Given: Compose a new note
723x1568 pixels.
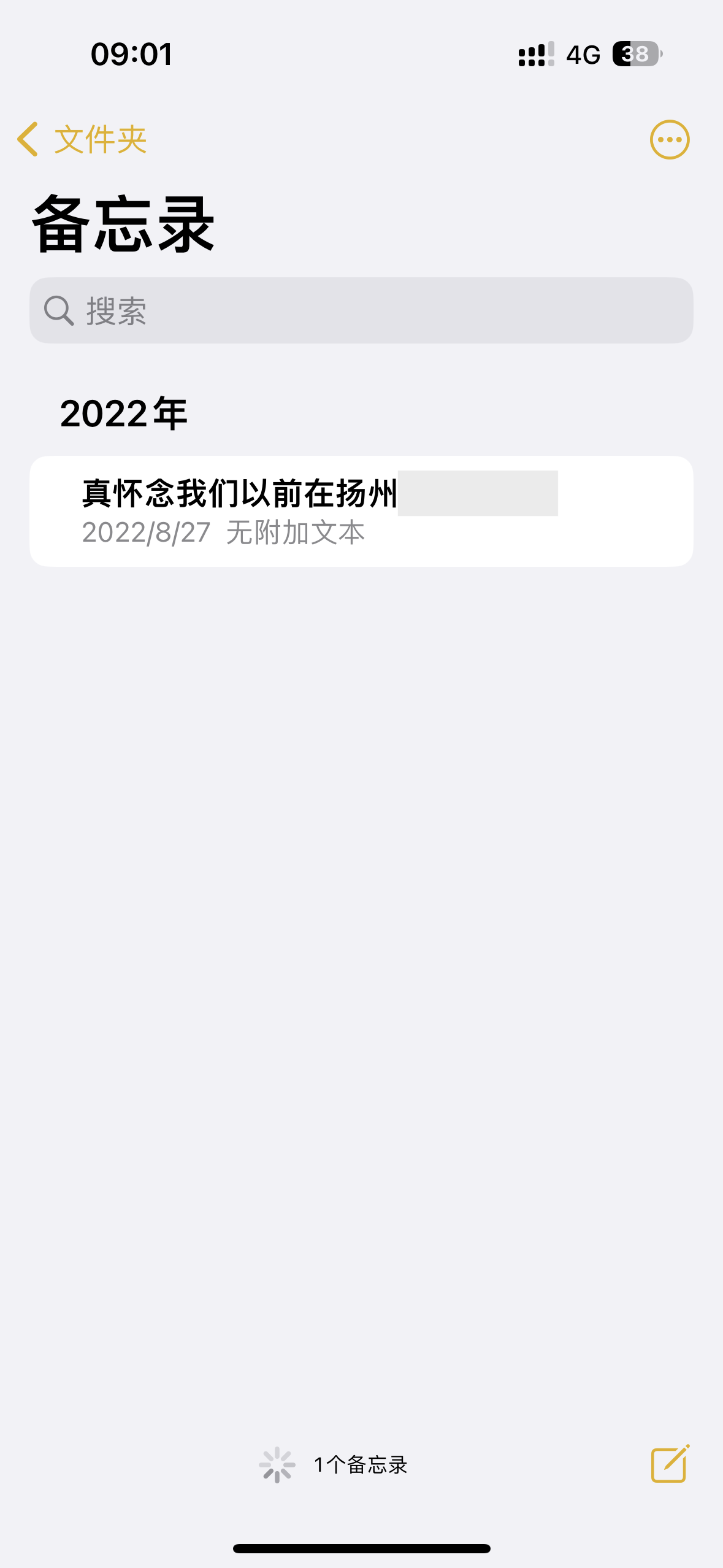Looking at the screenshot, I should (x=669, y=1464).
